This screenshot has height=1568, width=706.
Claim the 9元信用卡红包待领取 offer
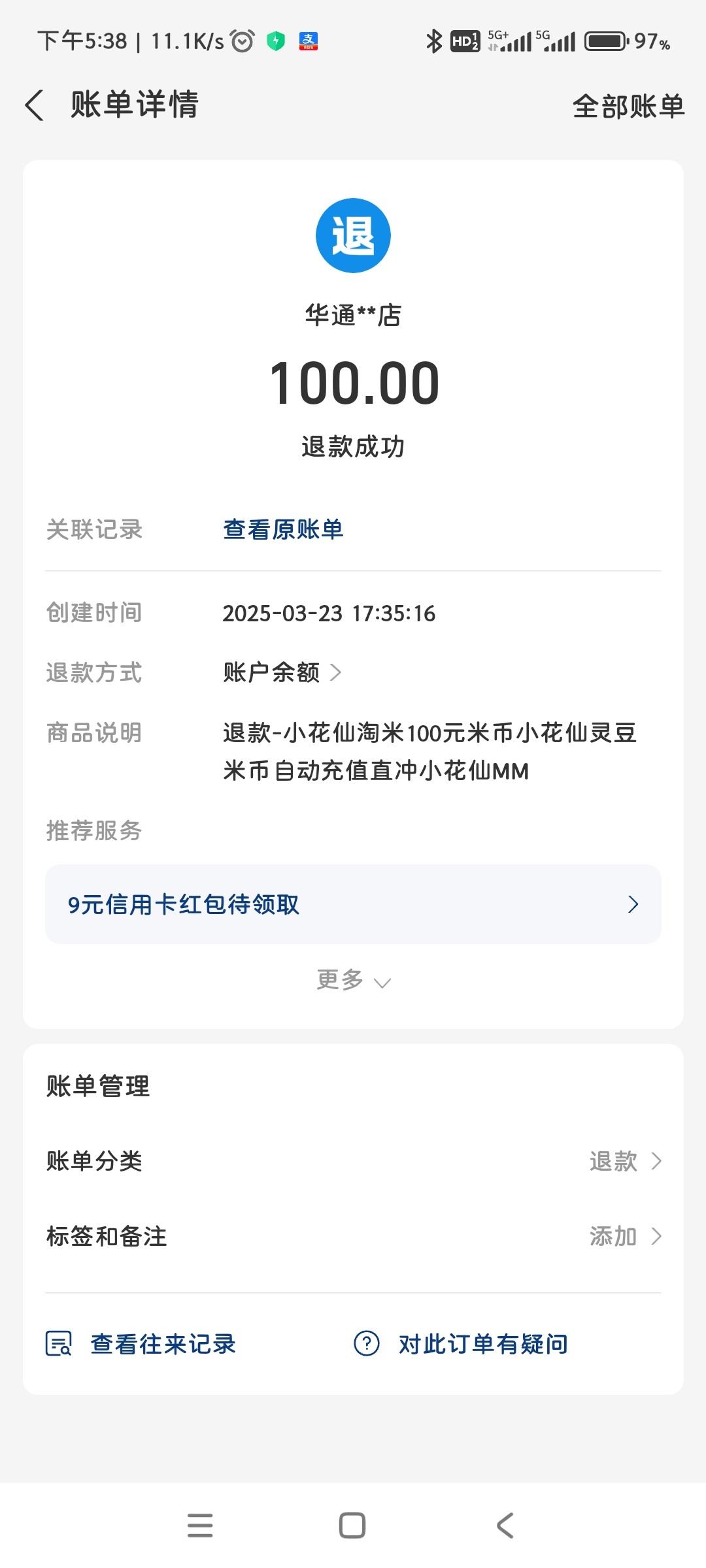coord(353,904)
